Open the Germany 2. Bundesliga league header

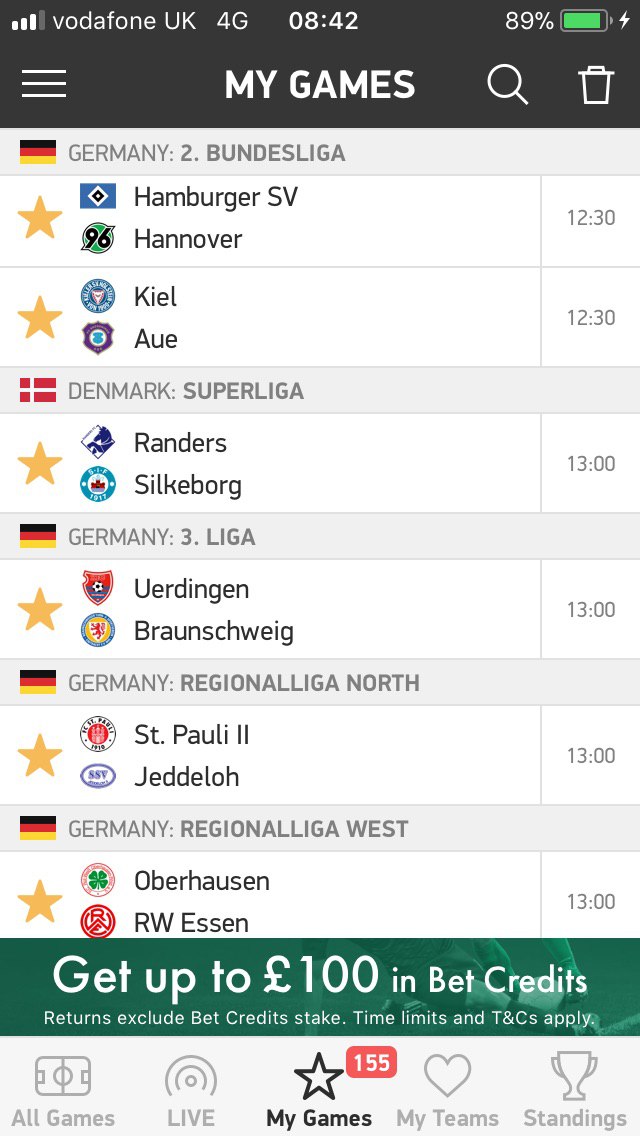click(320, 152)
